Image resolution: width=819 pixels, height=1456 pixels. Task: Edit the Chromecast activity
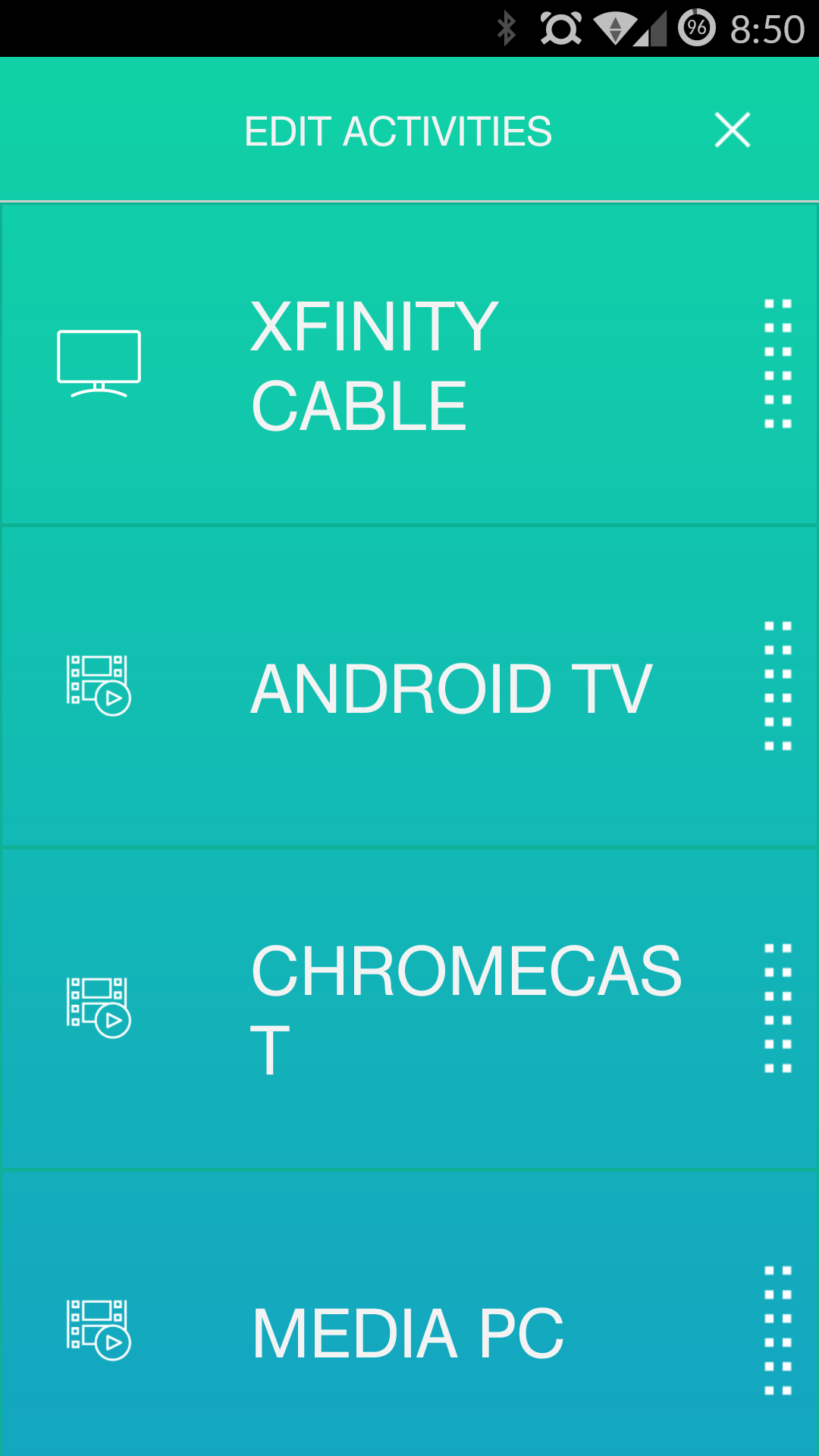(409, 1009)
